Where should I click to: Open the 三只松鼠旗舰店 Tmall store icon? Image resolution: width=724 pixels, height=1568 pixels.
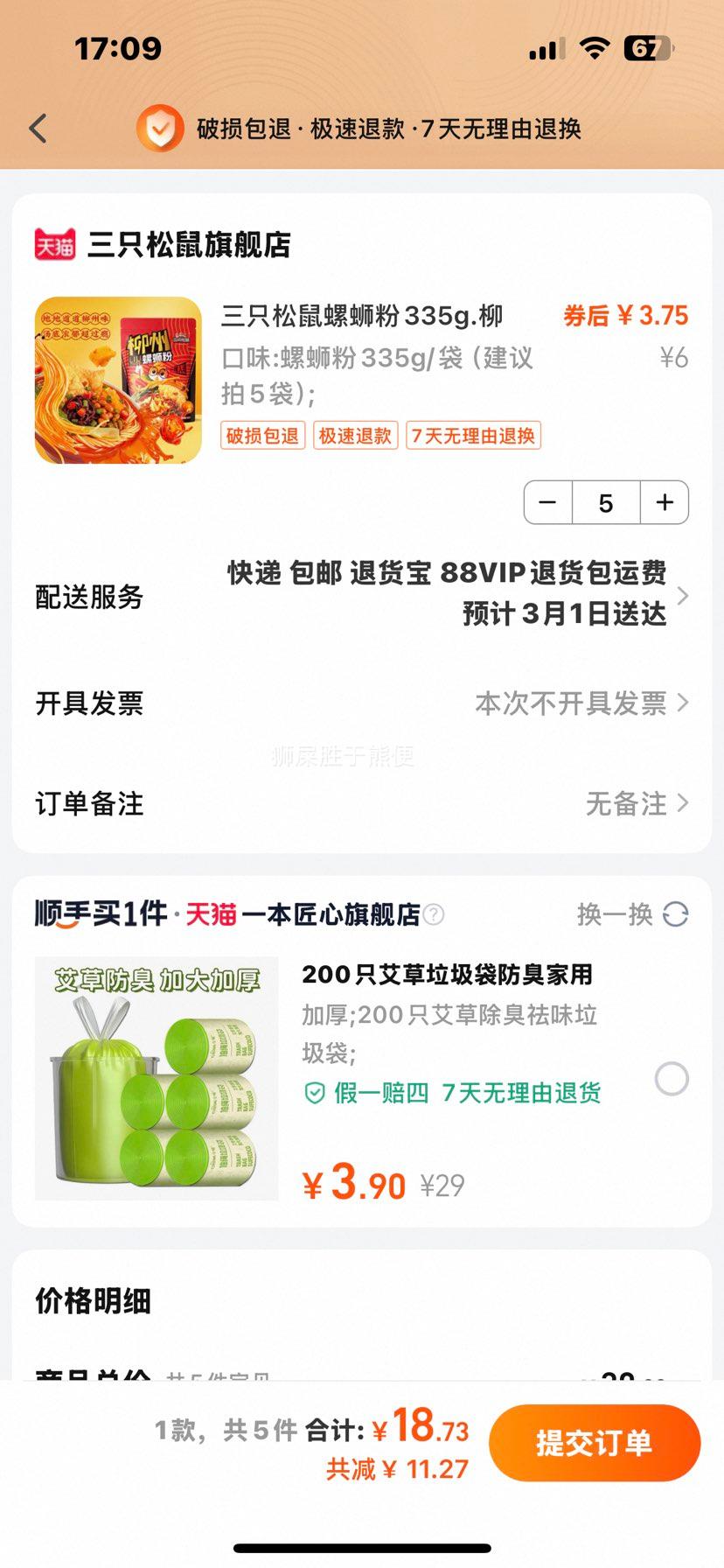54,246
